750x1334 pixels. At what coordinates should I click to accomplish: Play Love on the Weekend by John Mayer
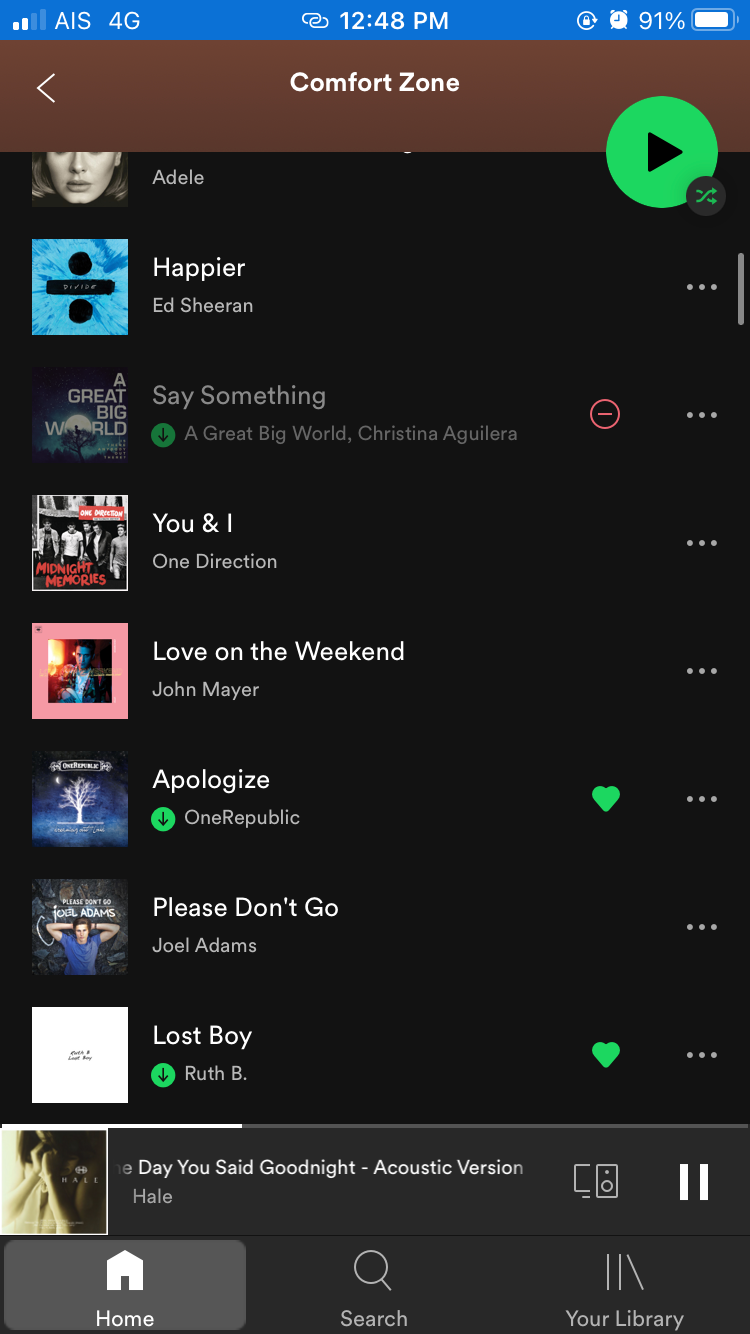(300, 670)
